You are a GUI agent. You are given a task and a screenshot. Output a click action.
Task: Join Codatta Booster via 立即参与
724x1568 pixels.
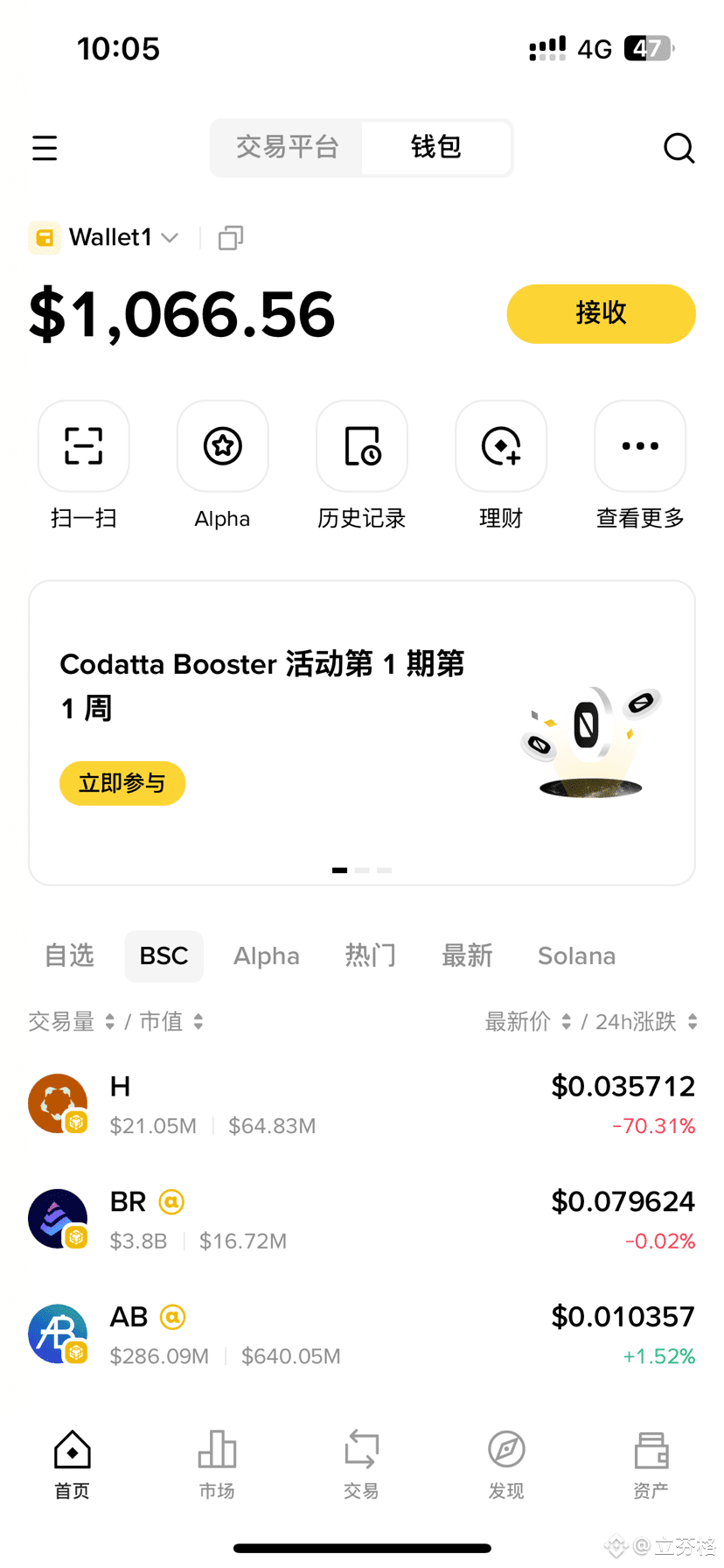[x=122, y=783]
